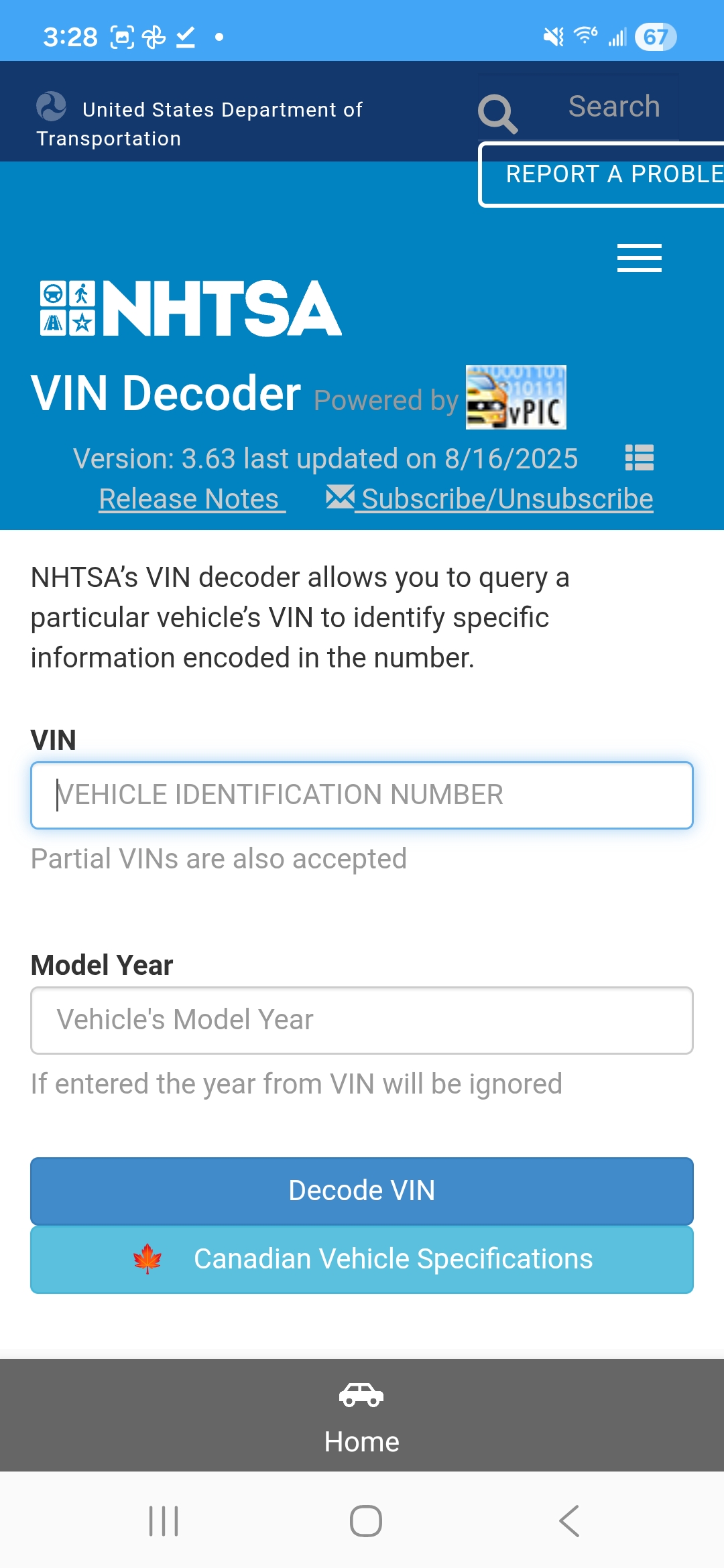Focus the VIN input field

(x=362, y=795)
